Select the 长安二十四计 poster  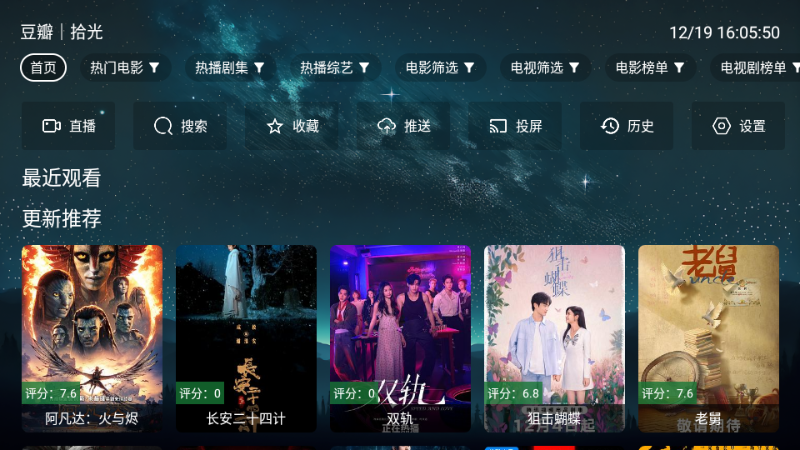pos(246,338)
